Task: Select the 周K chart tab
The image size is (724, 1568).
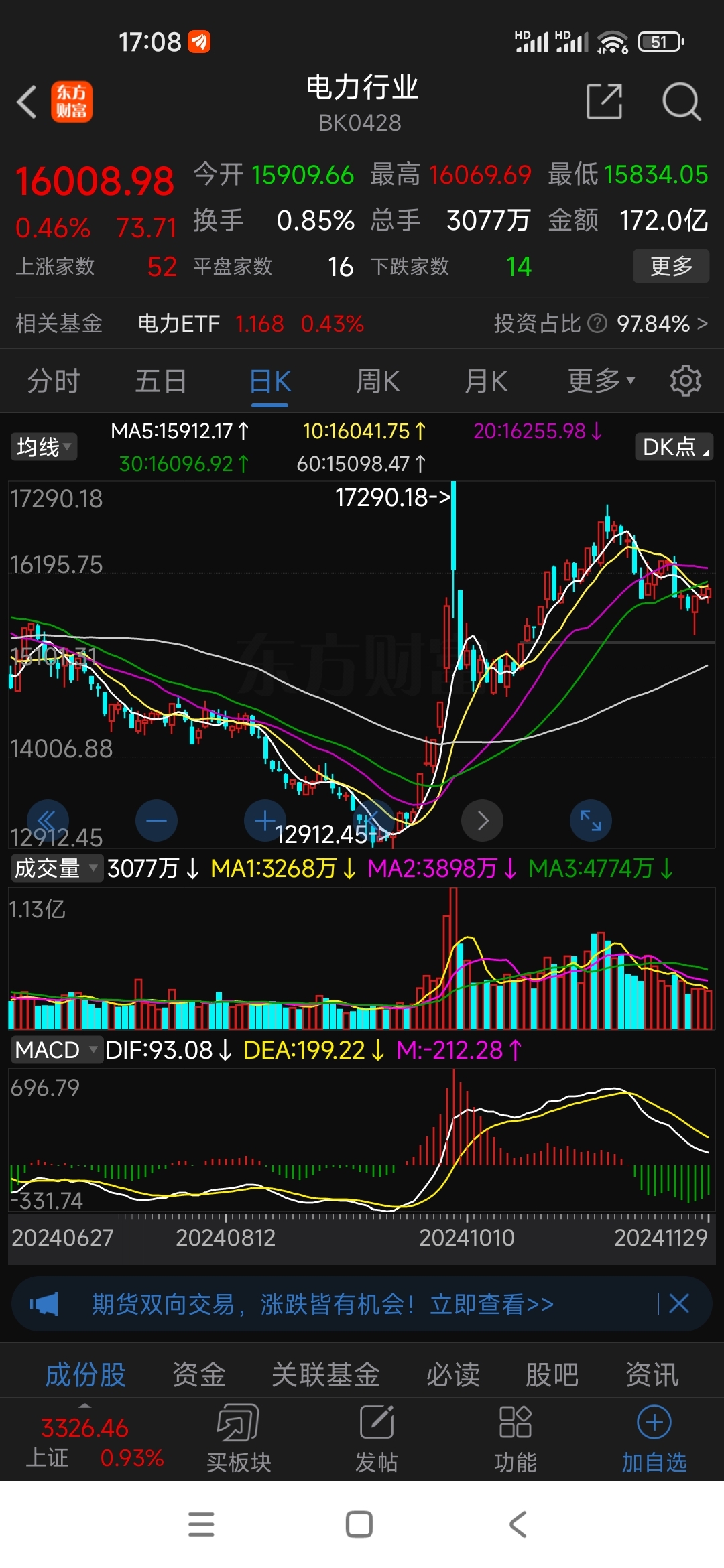Action: (x=377, y=381)
